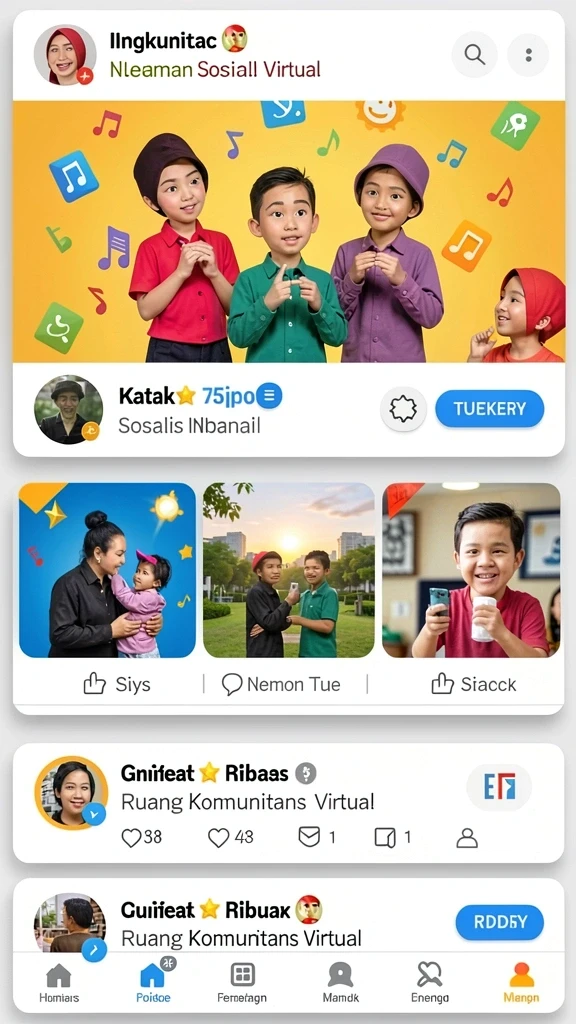Select the Manpn profile tab
576x1024 pixels.
click(521, 984)
